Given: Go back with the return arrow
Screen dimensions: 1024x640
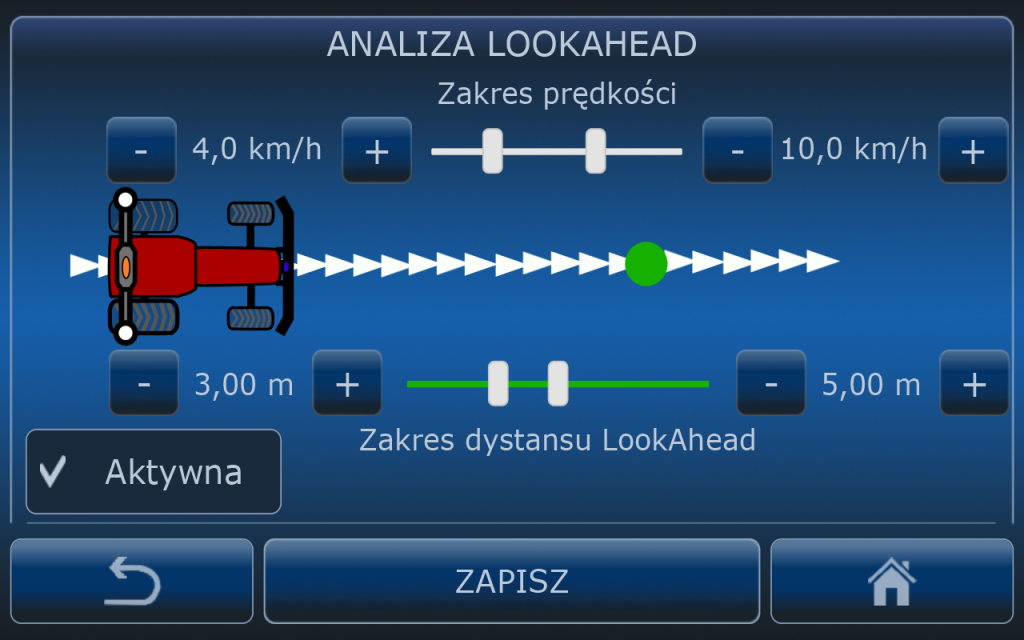Looking at the screenshot, I should [132, 581].
